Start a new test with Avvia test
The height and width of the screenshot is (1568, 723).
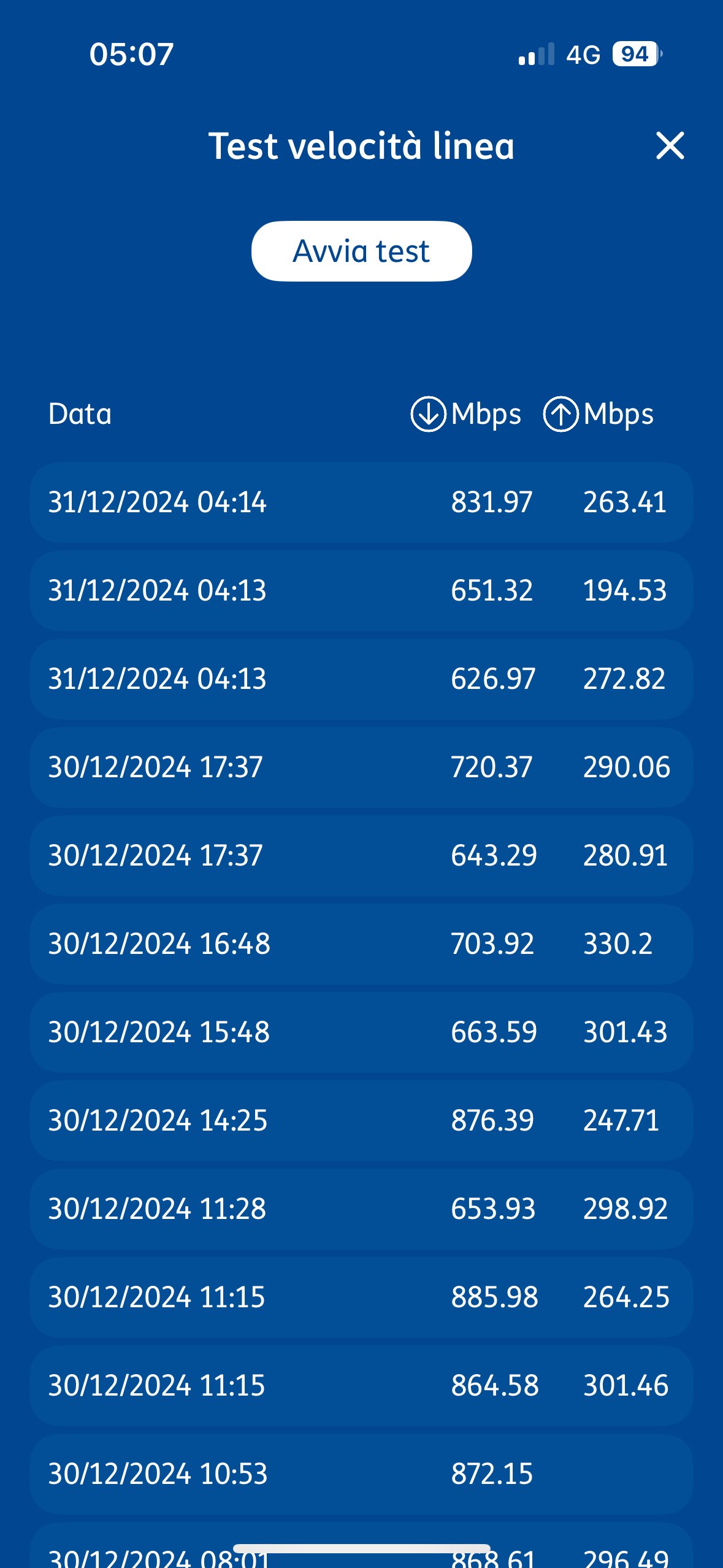tap(361, 251)
